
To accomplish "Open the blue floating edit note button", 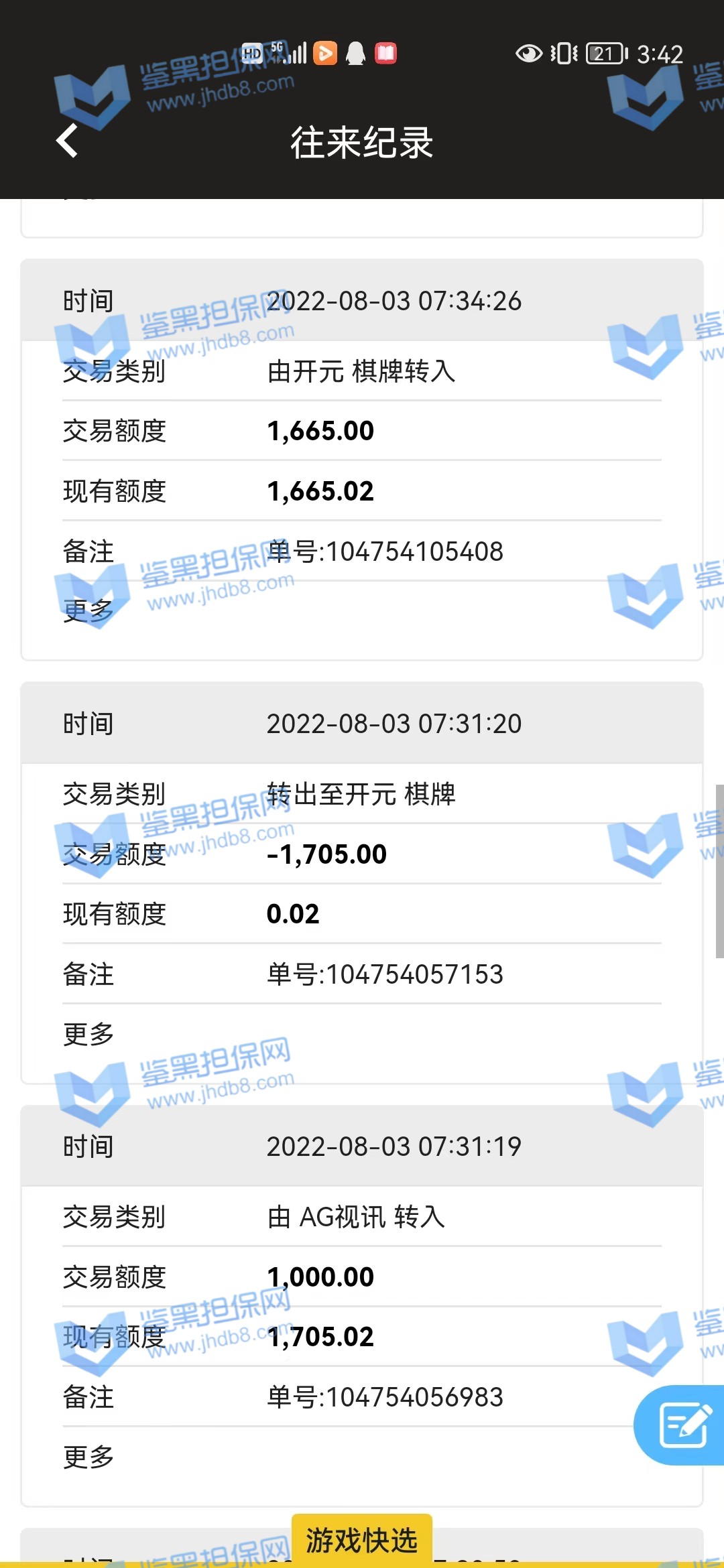I will (683, 1425).
